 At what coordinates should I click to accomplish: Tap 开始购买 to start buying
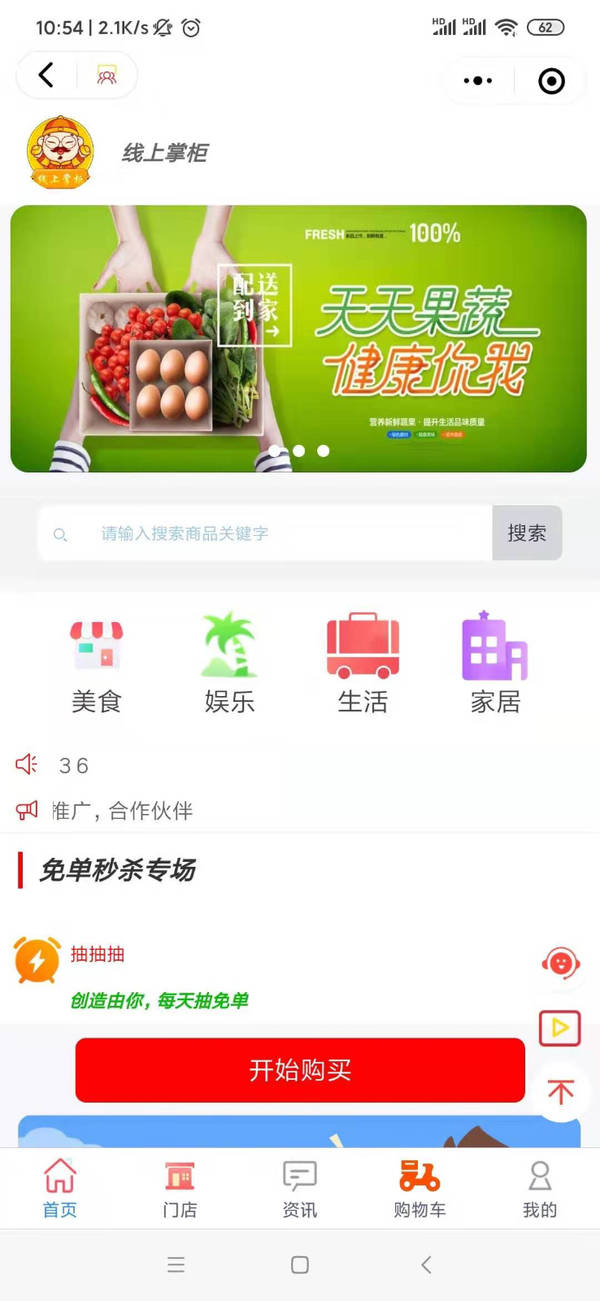[x=300, y=1070]
